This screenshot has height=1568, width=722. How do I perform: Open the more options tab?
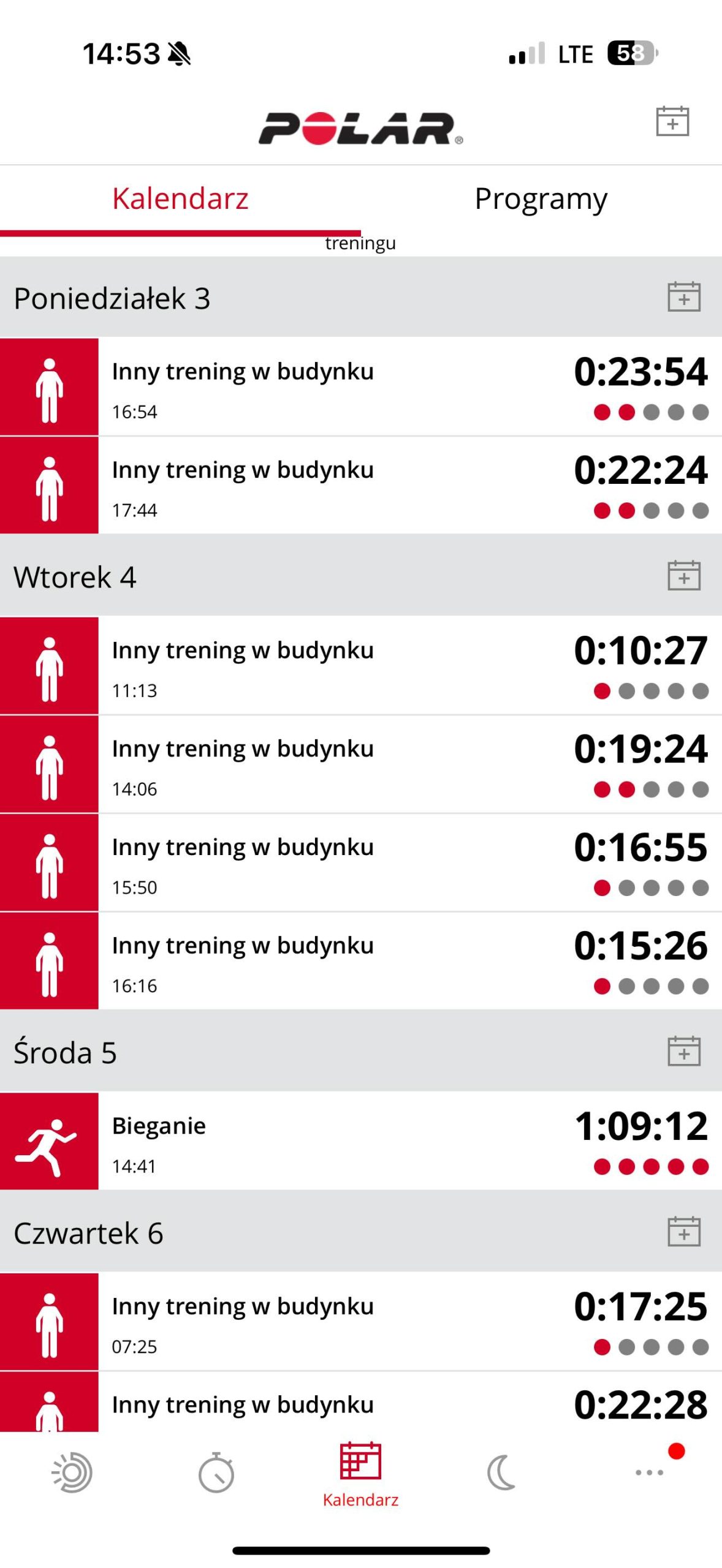(x=649, y=1473)
